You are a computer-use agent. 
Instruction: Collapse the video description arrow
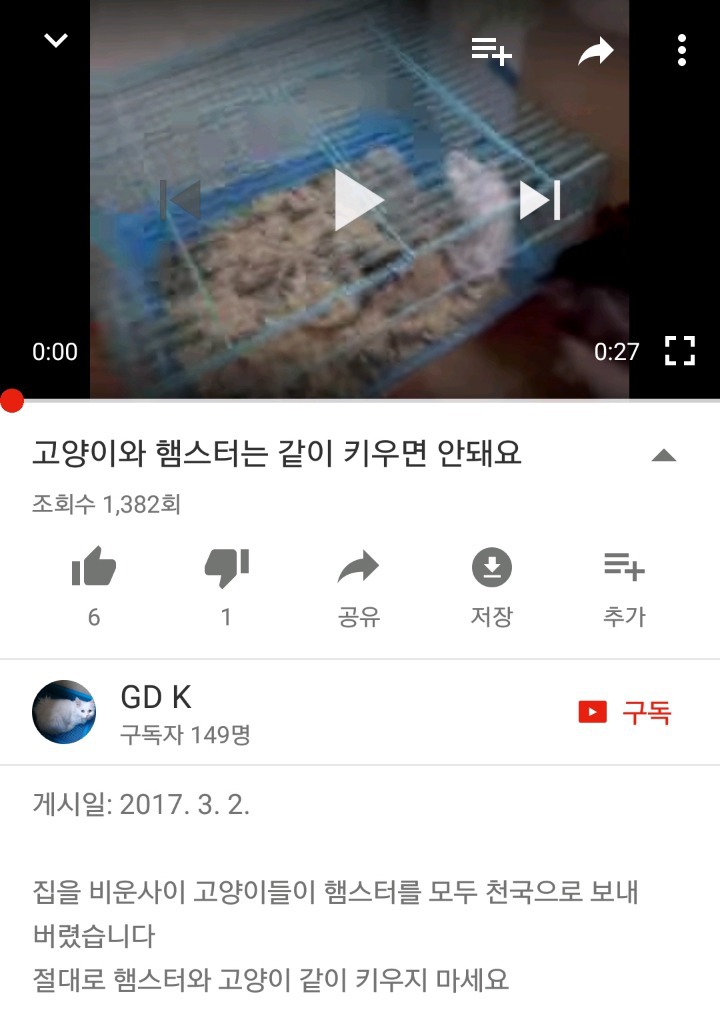coord(663,456)
